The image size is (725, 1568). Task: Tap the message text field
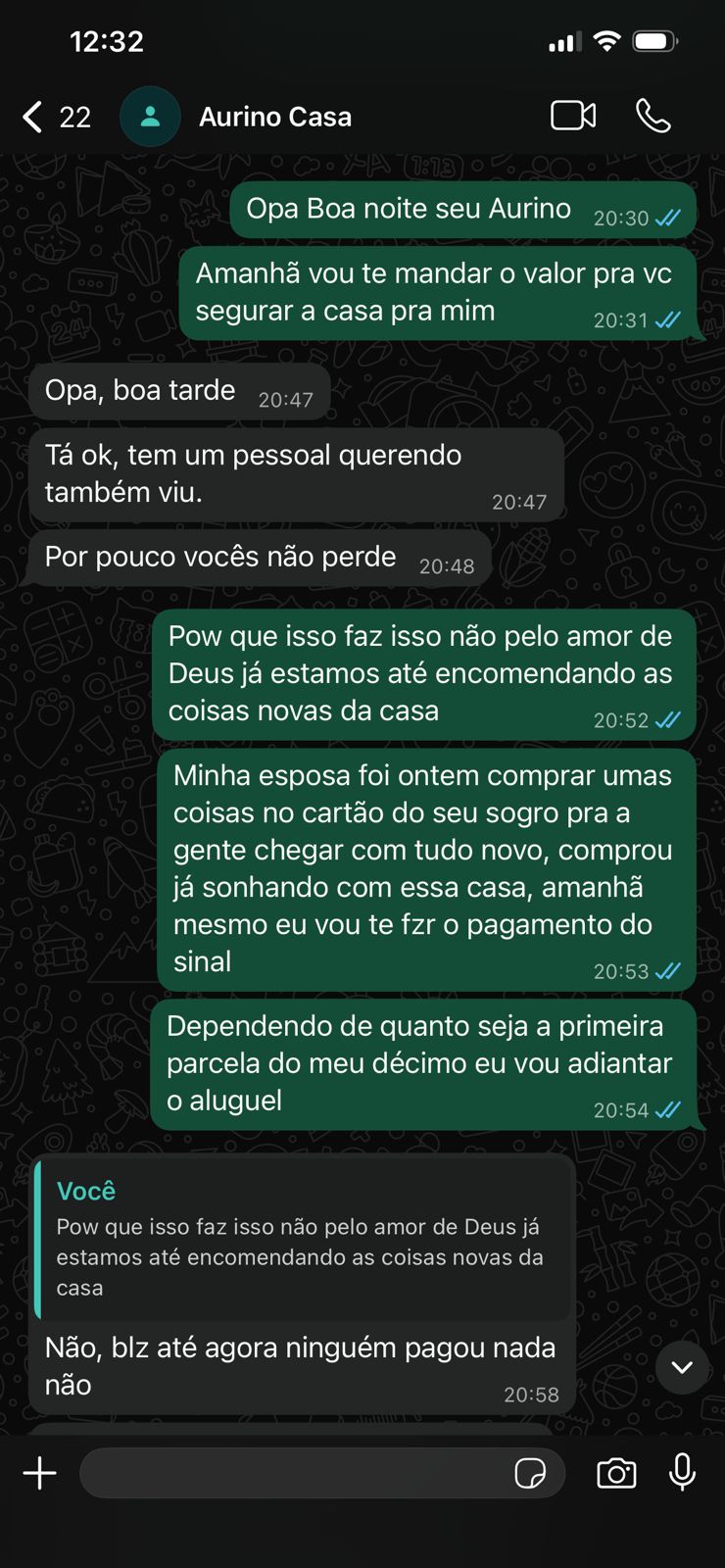(294, 1473)
